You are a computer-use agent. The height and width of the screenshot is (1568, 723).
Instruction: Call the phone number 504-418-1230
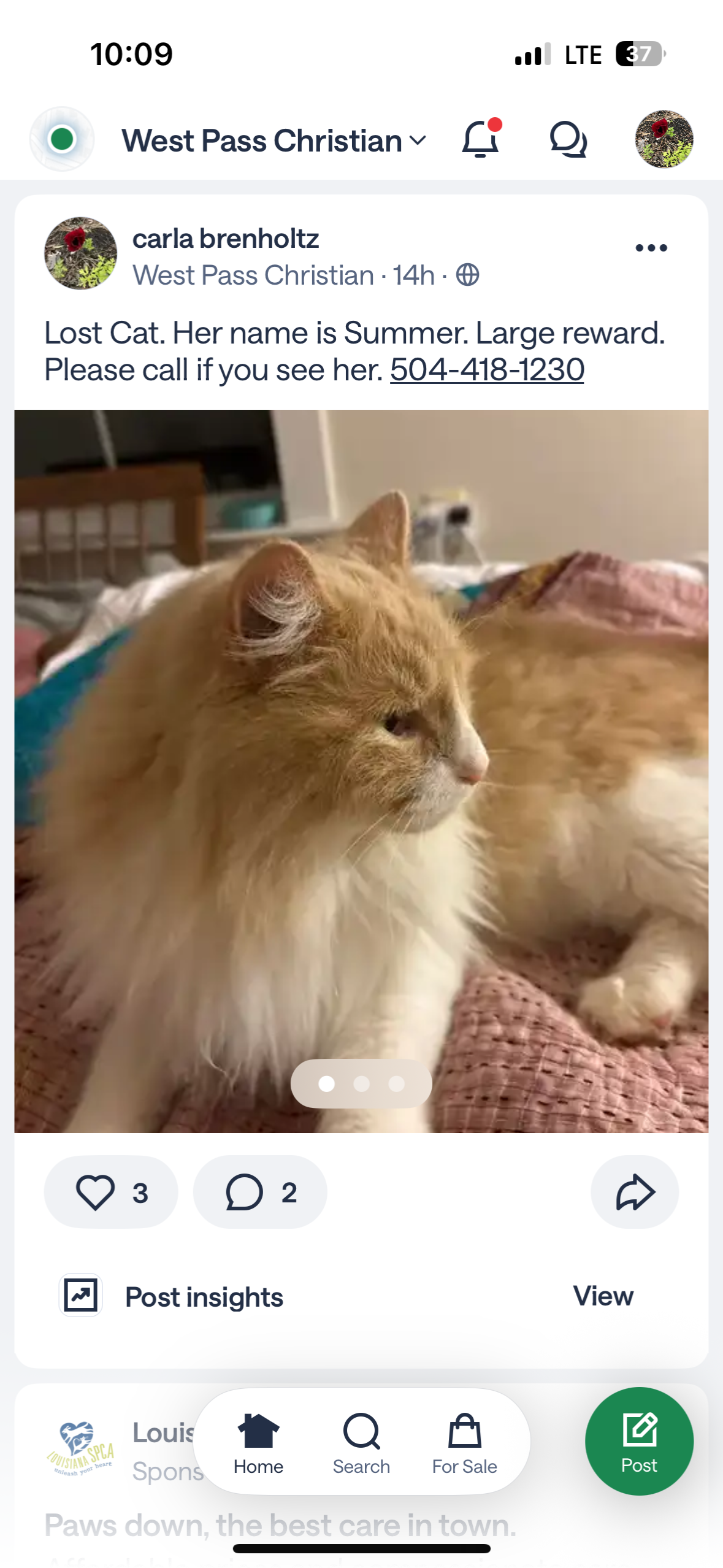point(487,370)
